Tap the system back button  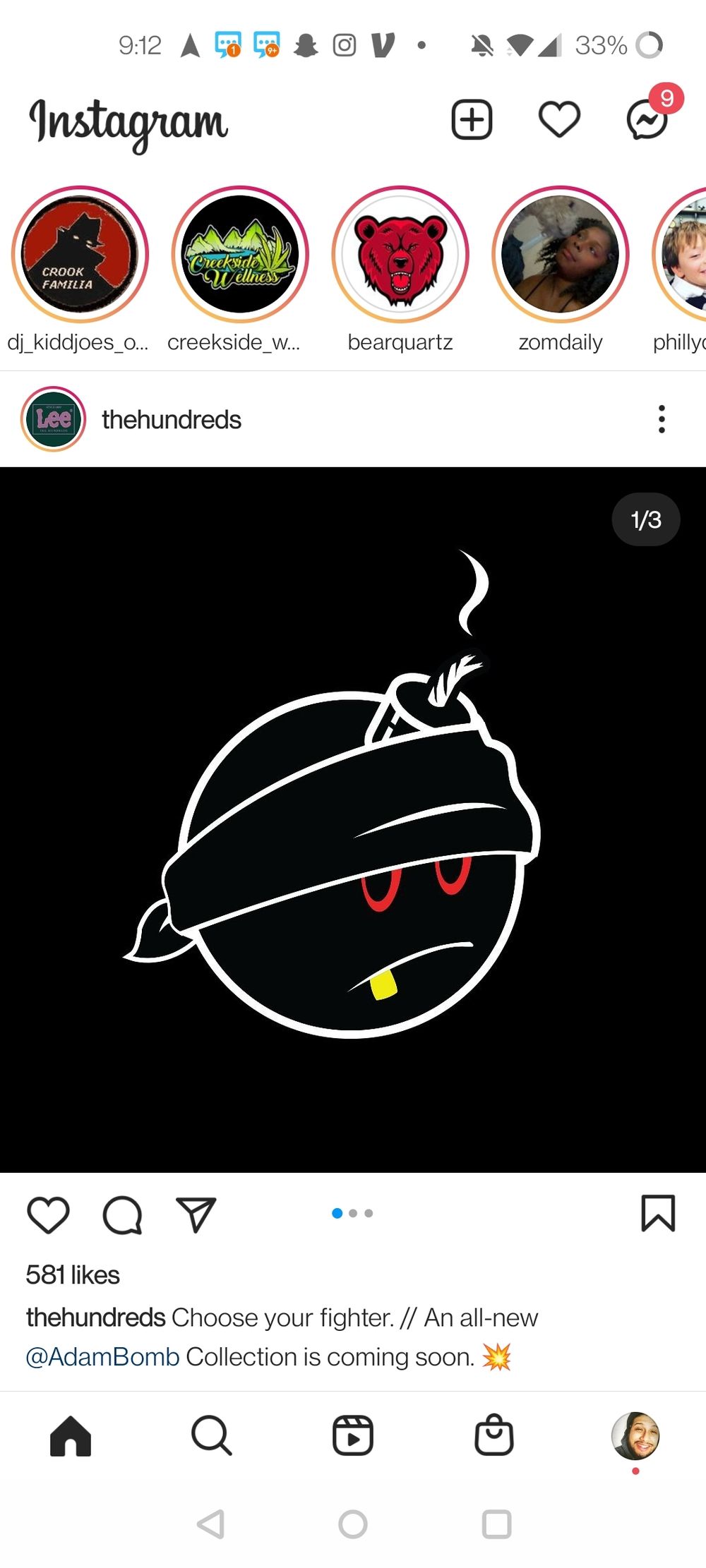211,1524
